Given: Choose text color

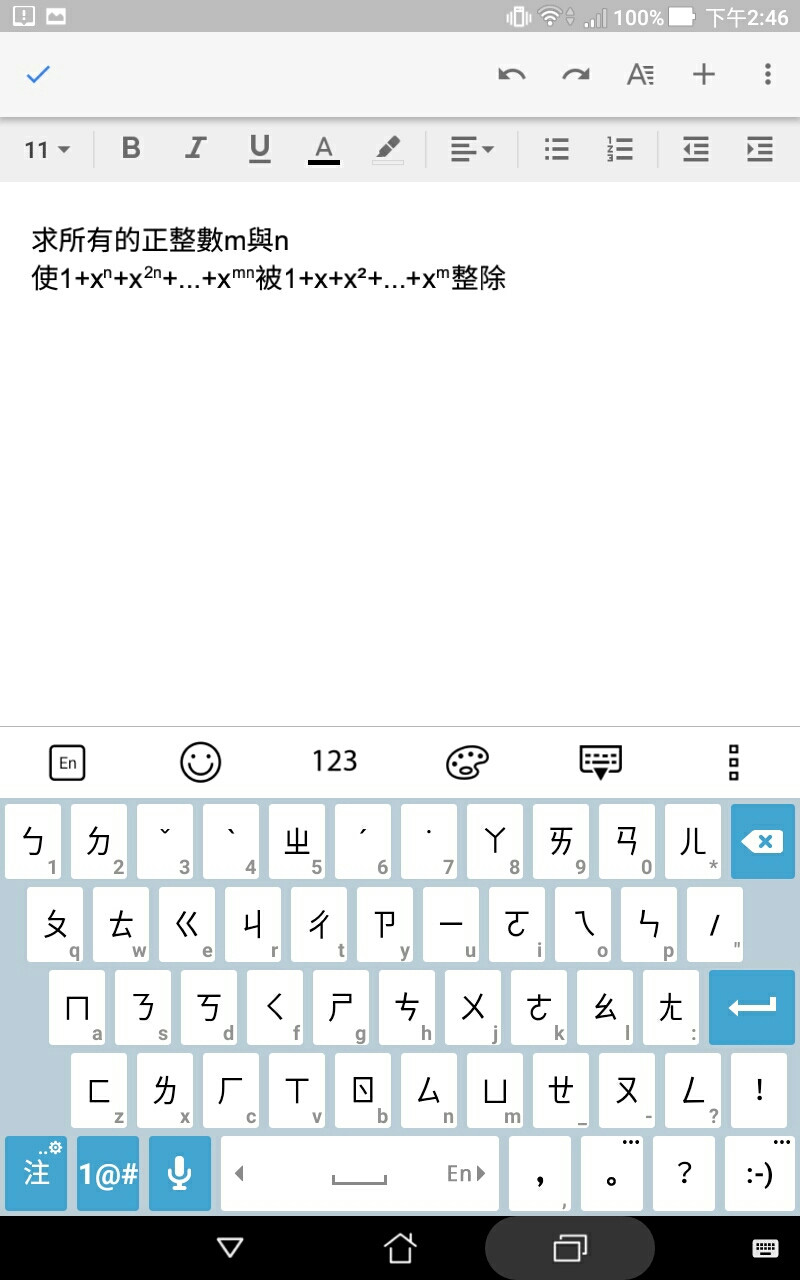Looking at the screenshot, I should (323, 149).
